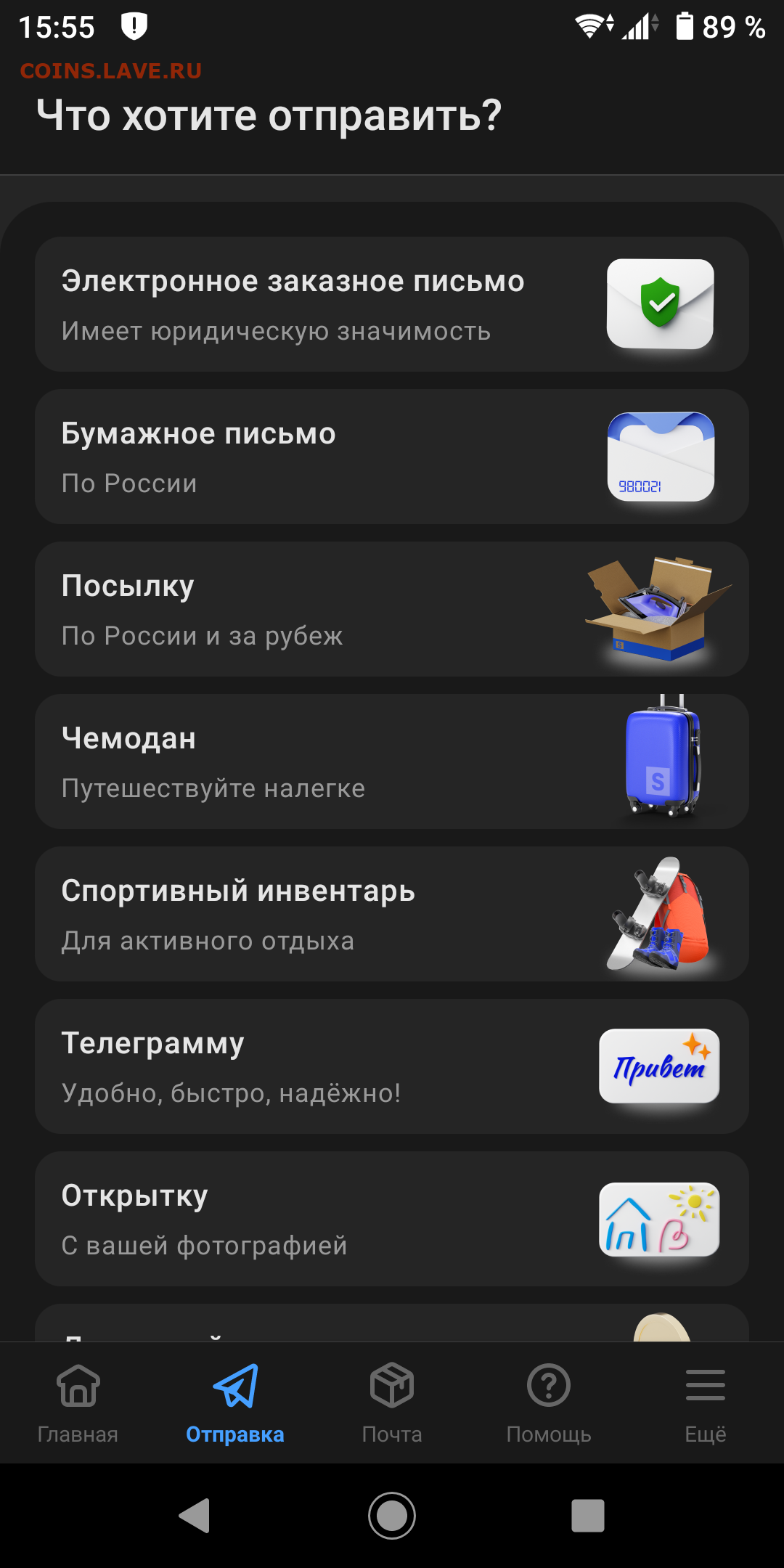Send a Телеграмму

click(x=392, y=1066)
